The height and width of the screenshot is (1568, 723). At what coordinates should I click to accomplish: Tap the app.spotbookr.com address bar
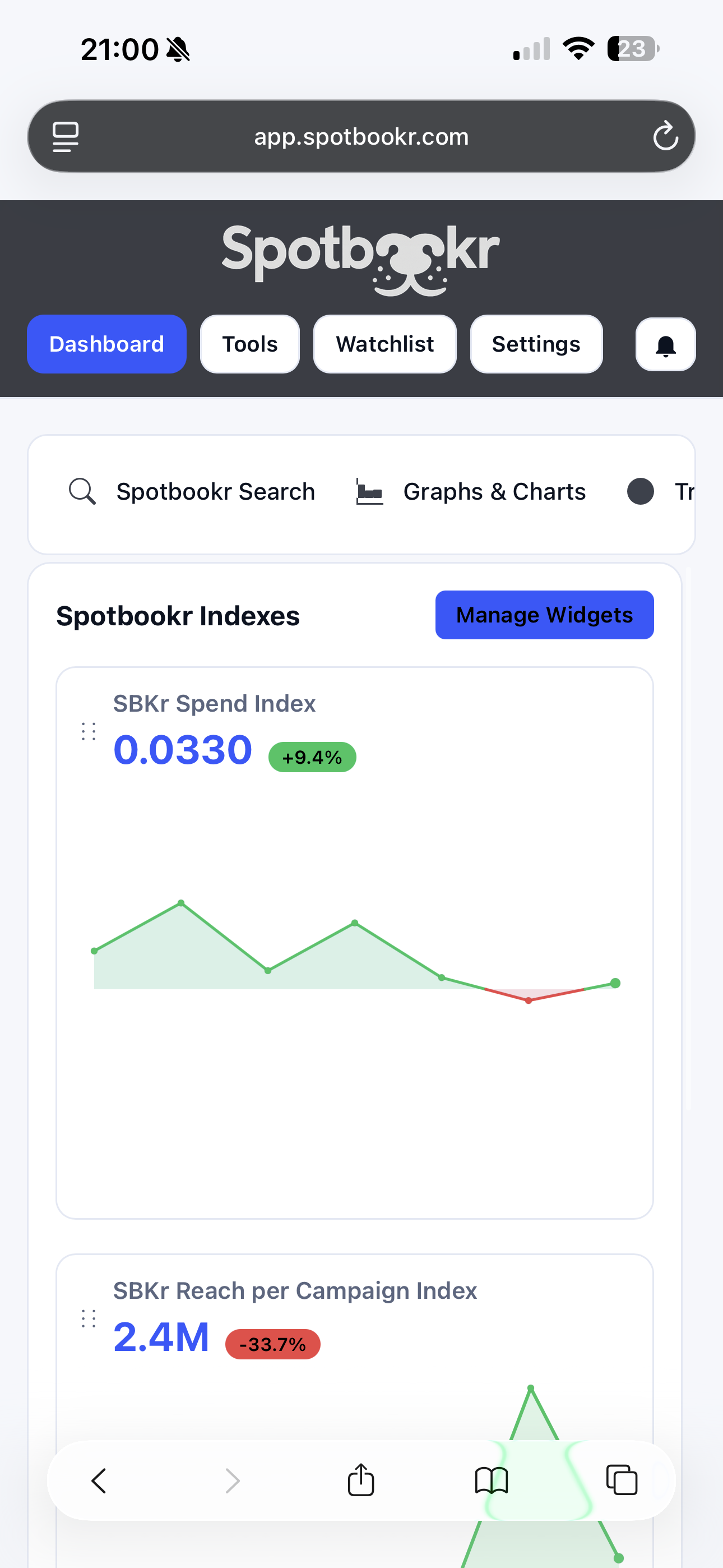pyautogui.click(x=361, y=137)
